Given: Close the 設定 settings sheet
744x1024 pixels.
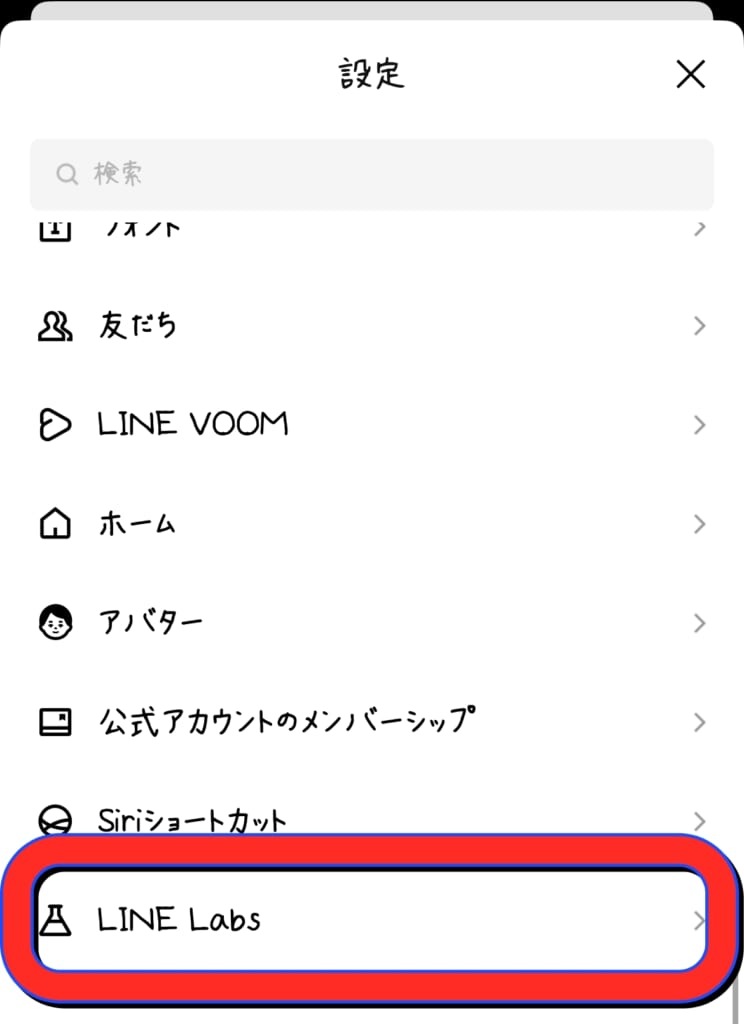Looking at the screenshot, I should pos(690,75).
